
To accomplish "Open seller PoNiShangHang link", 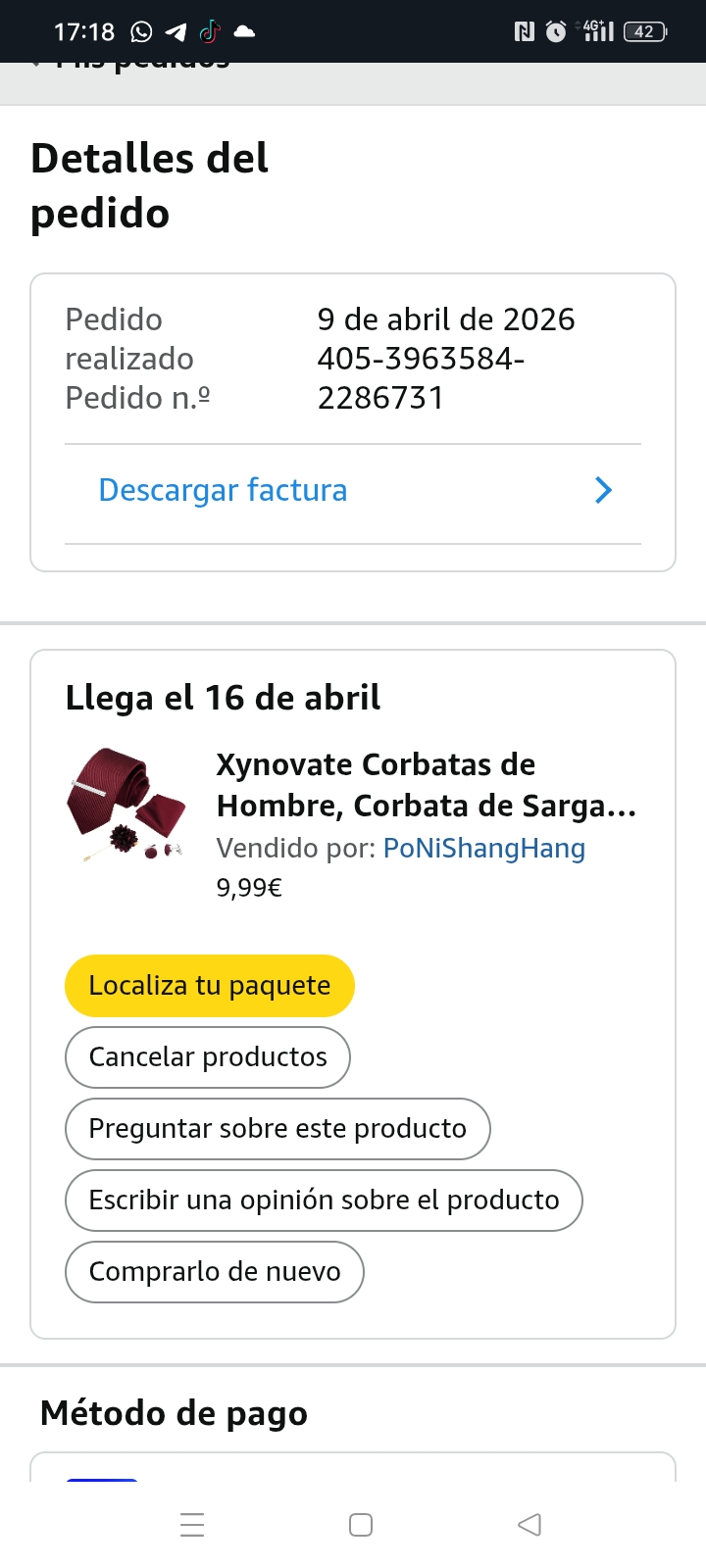I will tap(483, 849).
